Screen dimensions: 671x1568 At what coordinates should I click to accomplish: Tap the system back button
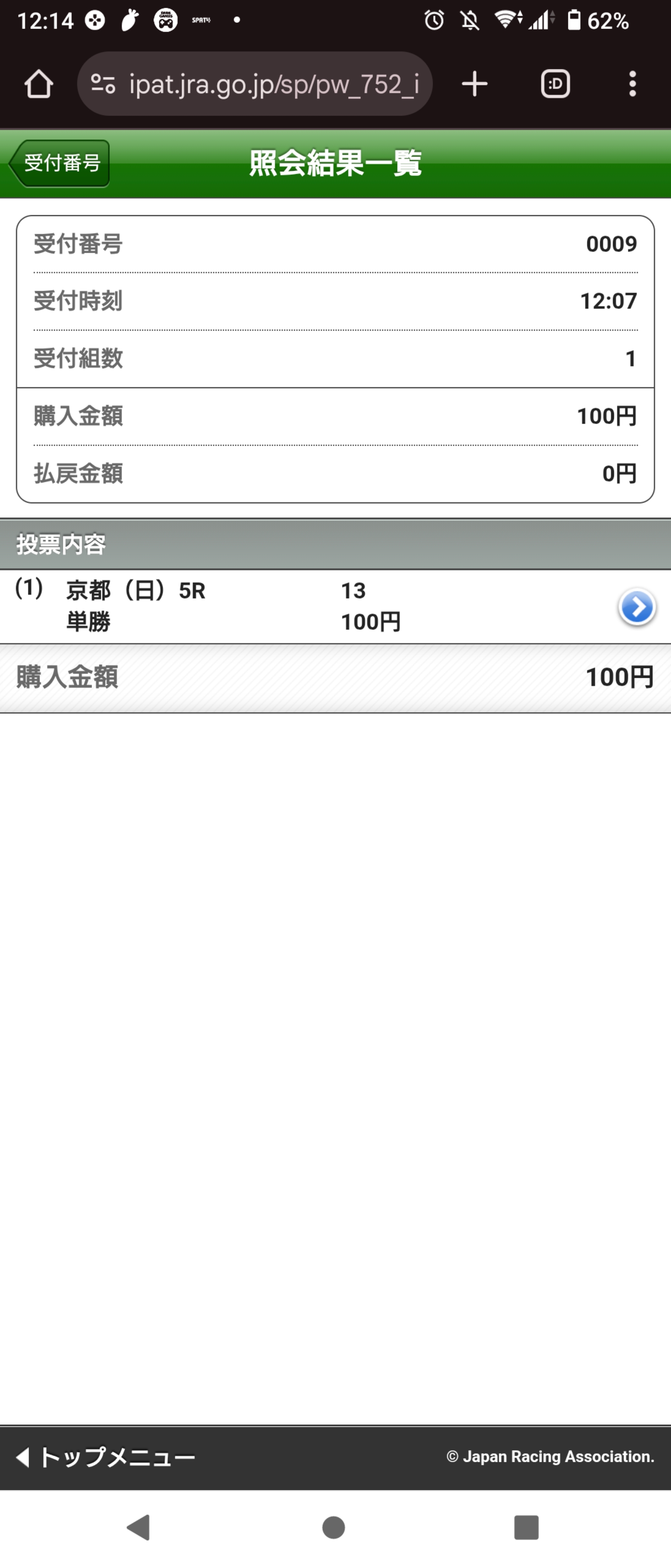click(139, 1527)
